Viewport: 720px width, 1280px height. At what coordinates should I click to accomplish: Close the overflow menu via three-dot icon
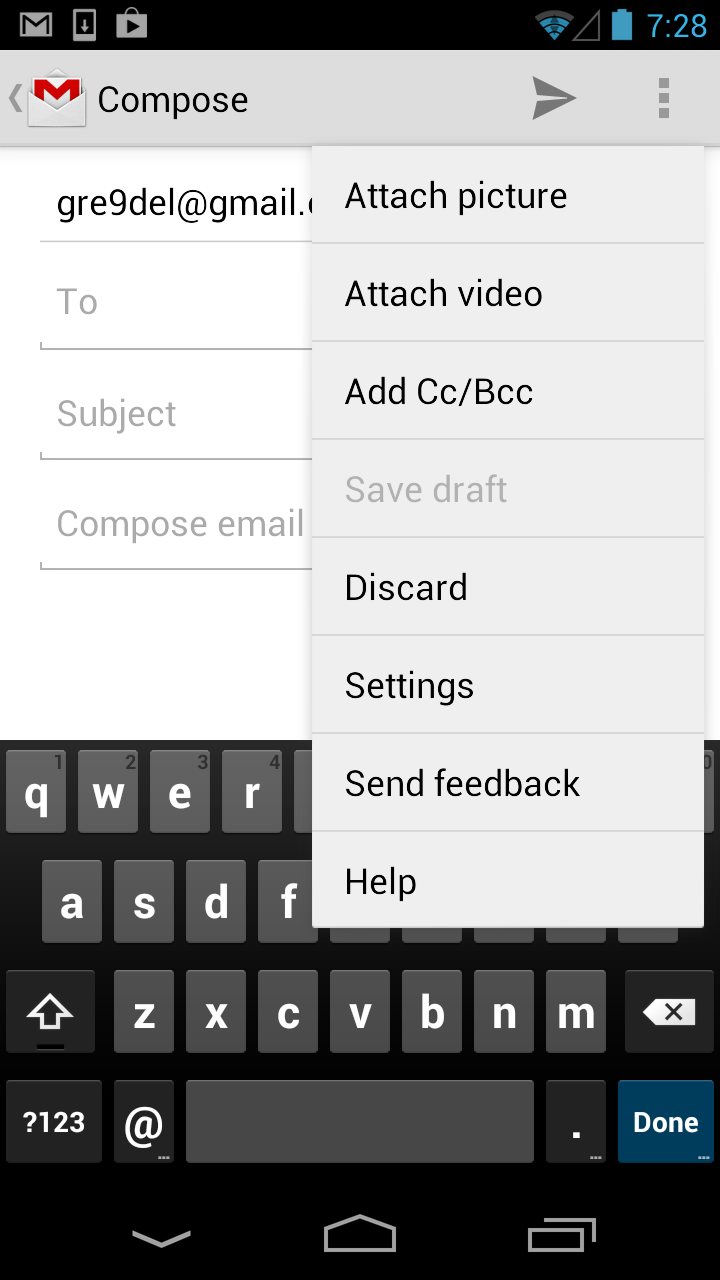tap(663, 98)
